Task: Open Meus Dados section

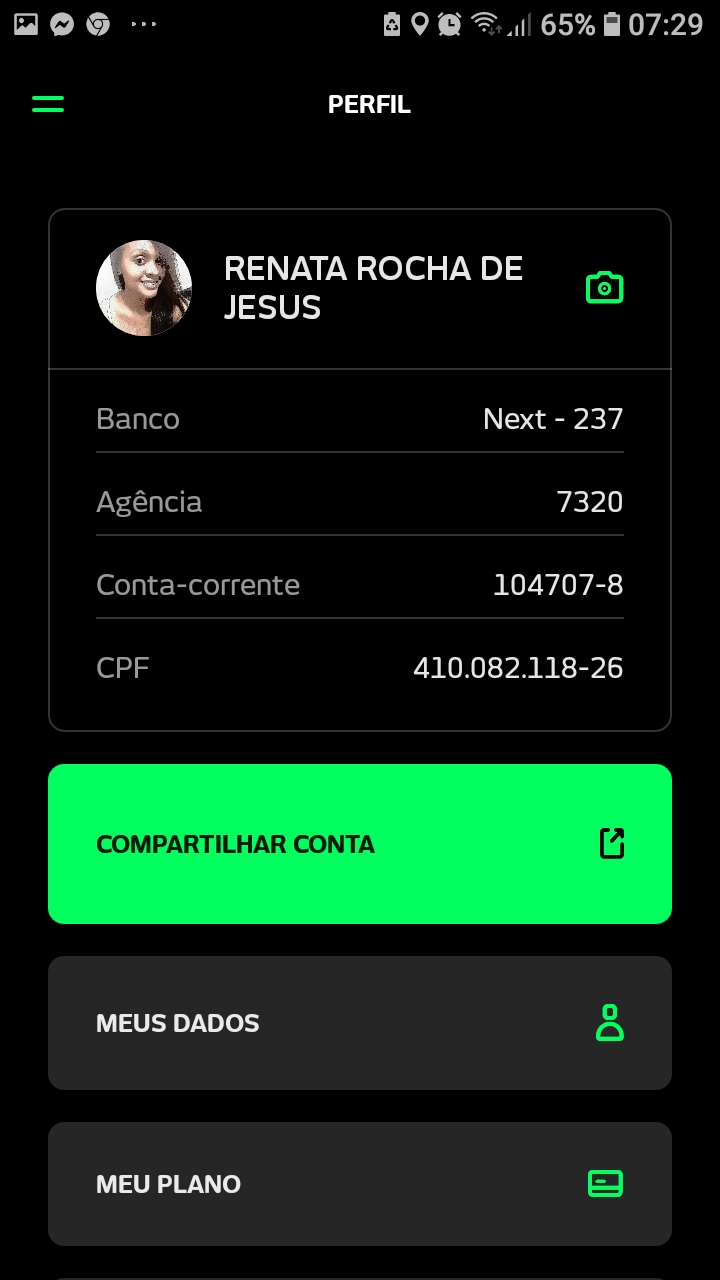Action: (x=360, y=1023)
